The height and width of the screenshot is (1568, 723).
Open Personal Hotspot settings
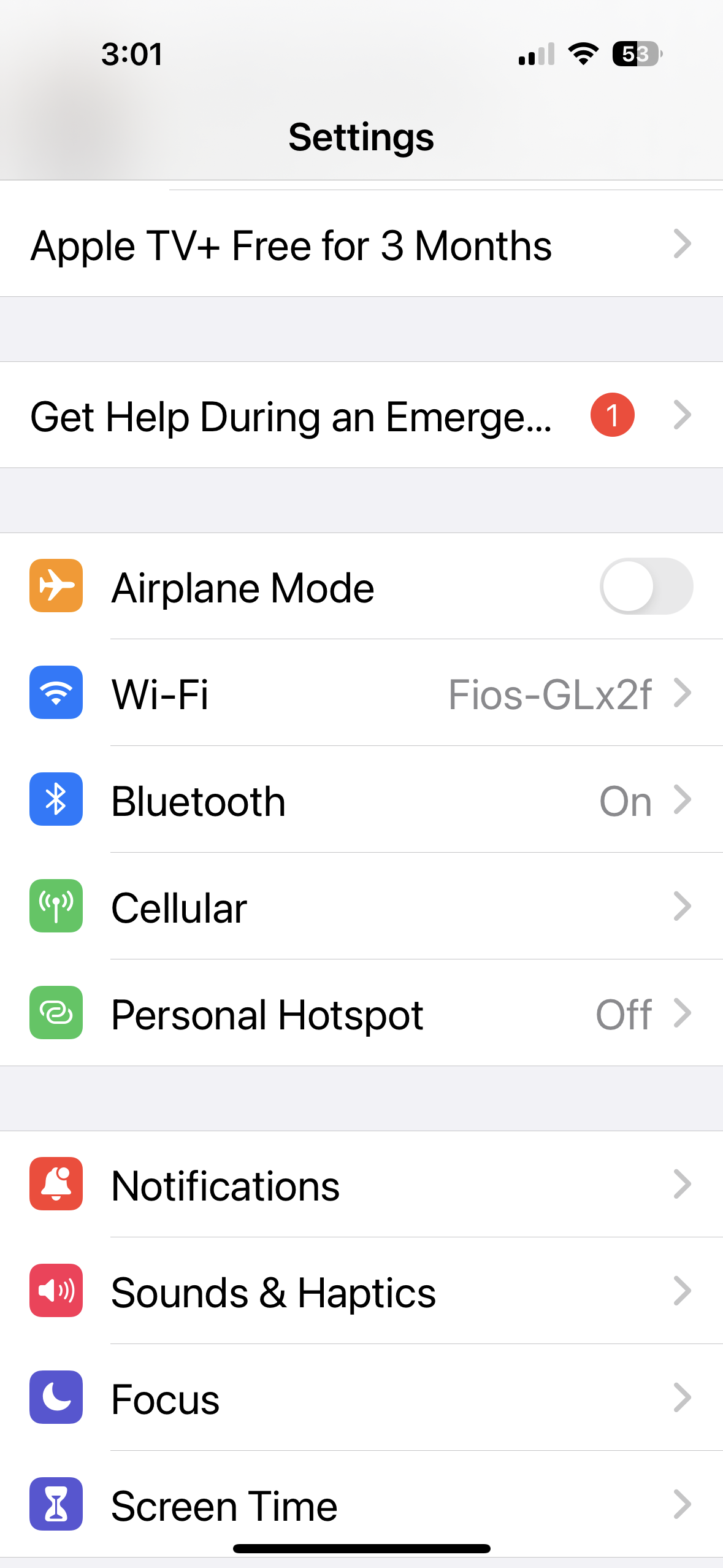point(361,1014)
